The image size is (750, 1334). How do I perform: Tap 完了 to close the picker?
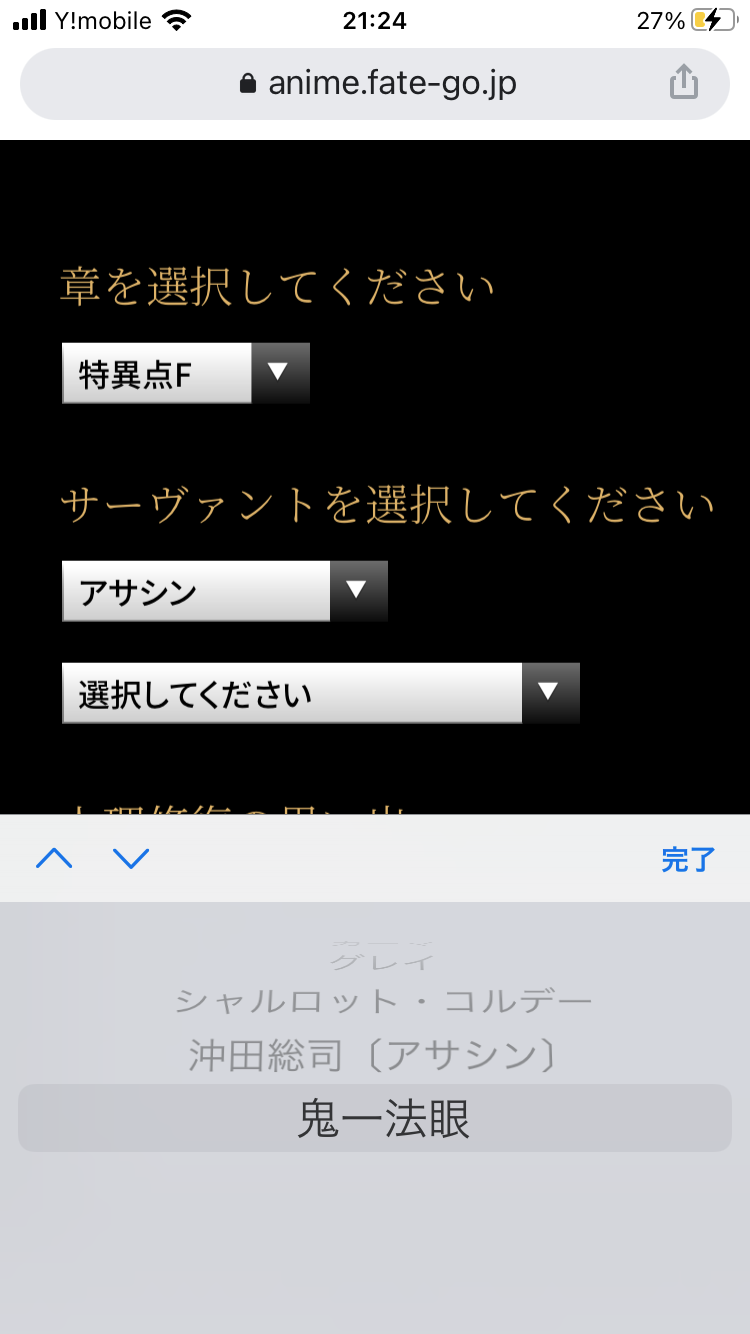[688, 859]
